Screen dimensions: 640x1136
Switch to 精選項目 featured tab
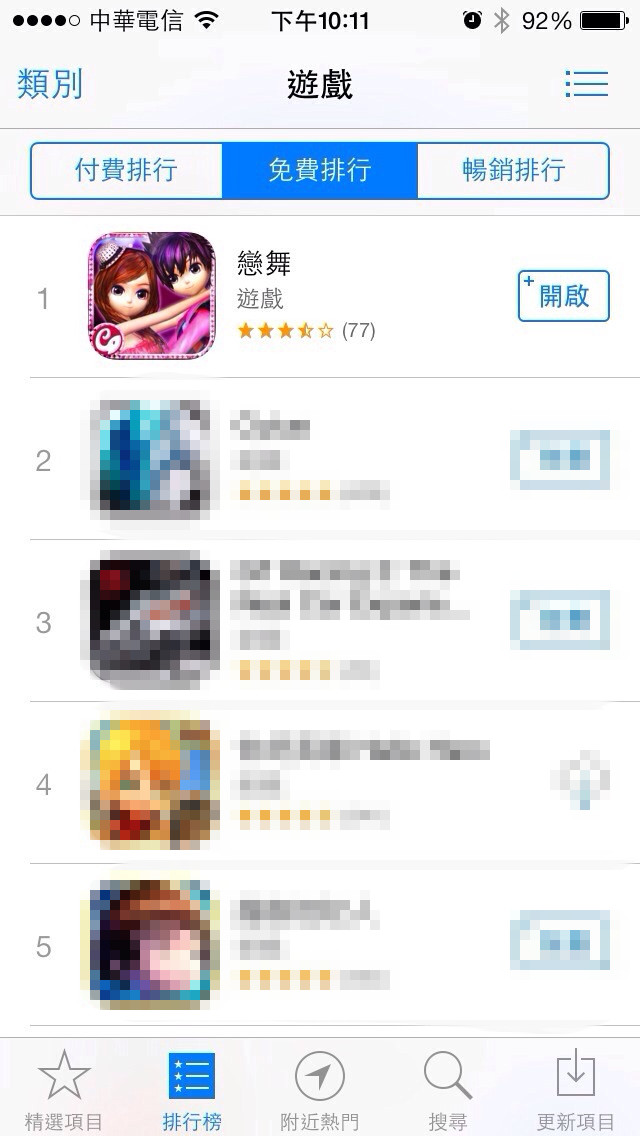tap(64, 1088)
